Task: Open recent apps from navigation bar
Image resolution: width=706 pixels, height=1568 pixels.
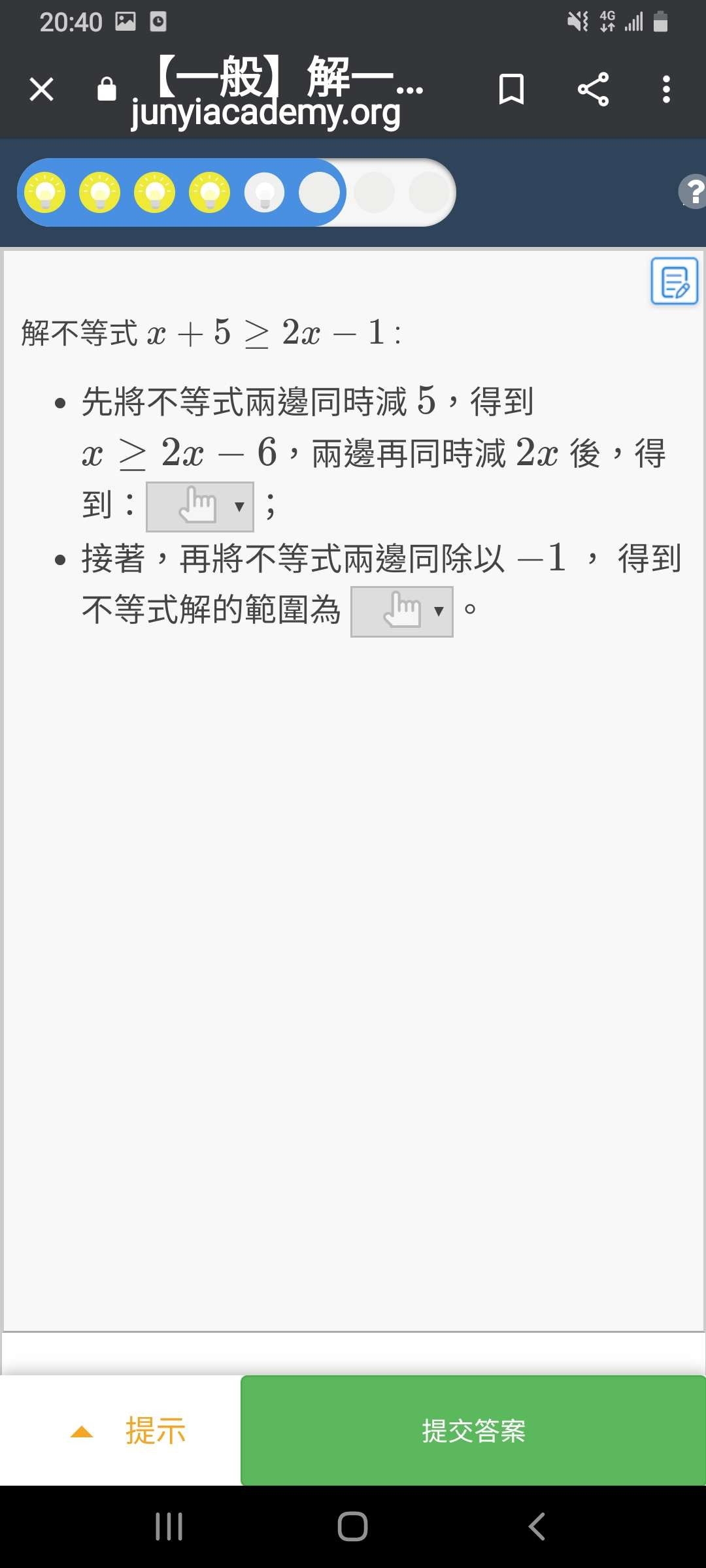Action: 169,1527
